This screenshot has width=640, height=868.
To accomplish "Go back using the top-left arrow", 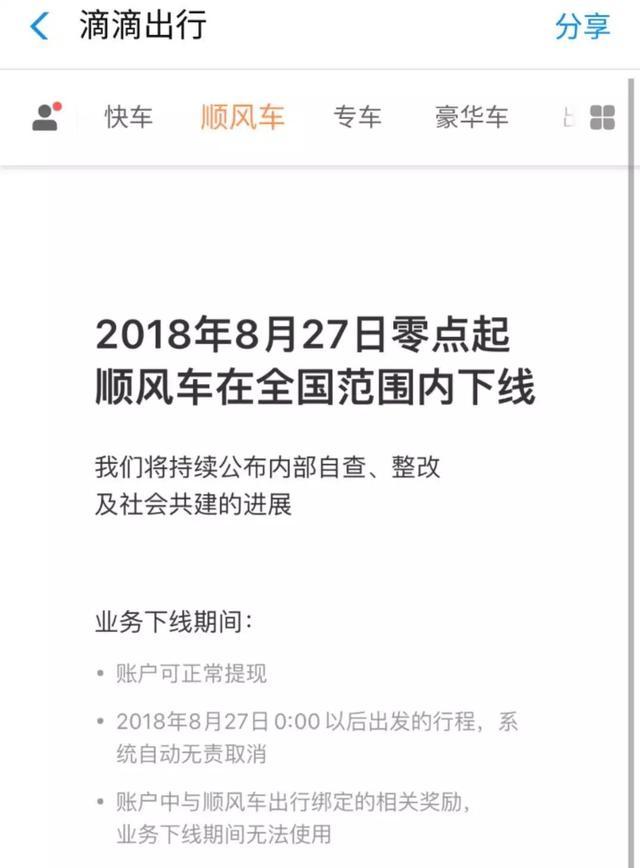I will pos(39,27).
